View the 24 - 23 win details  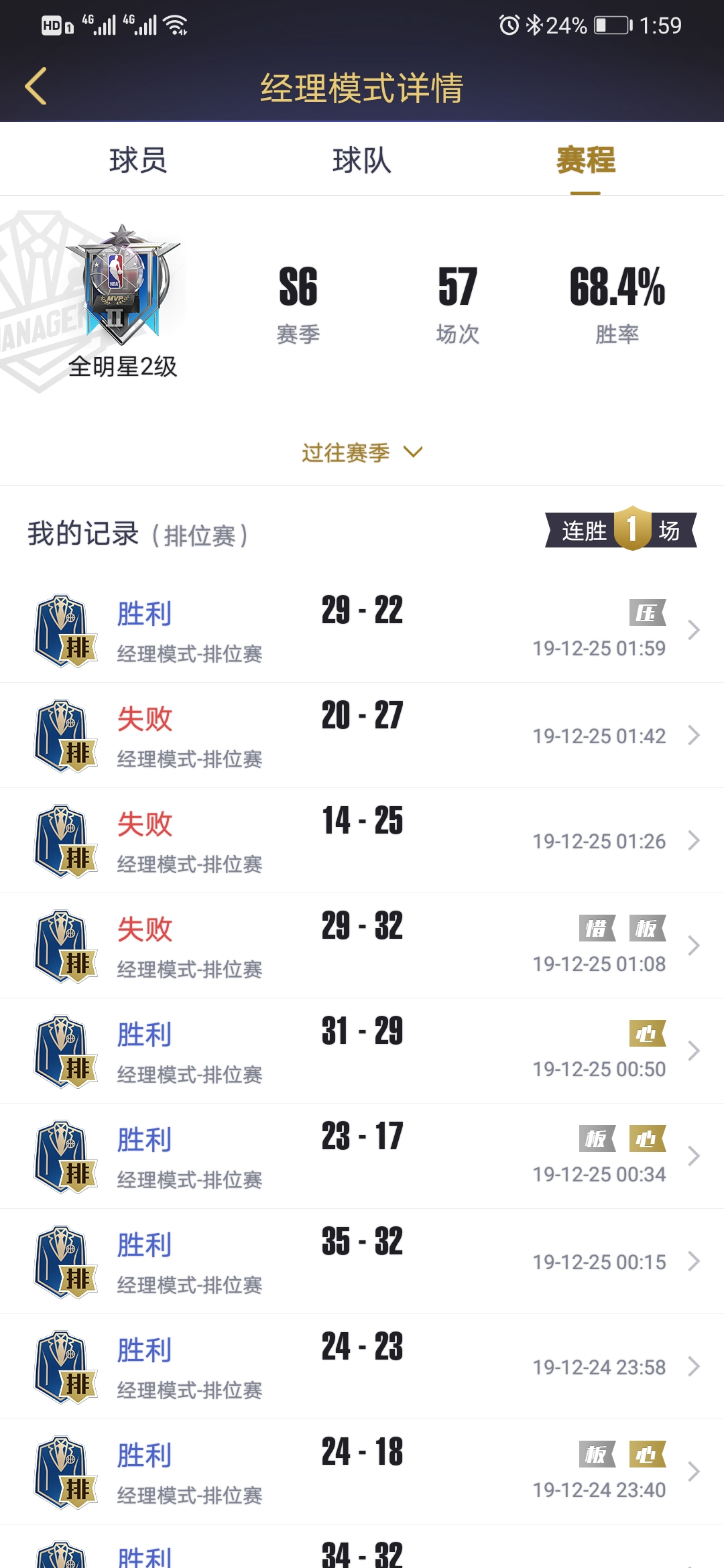click(362, 1366)
